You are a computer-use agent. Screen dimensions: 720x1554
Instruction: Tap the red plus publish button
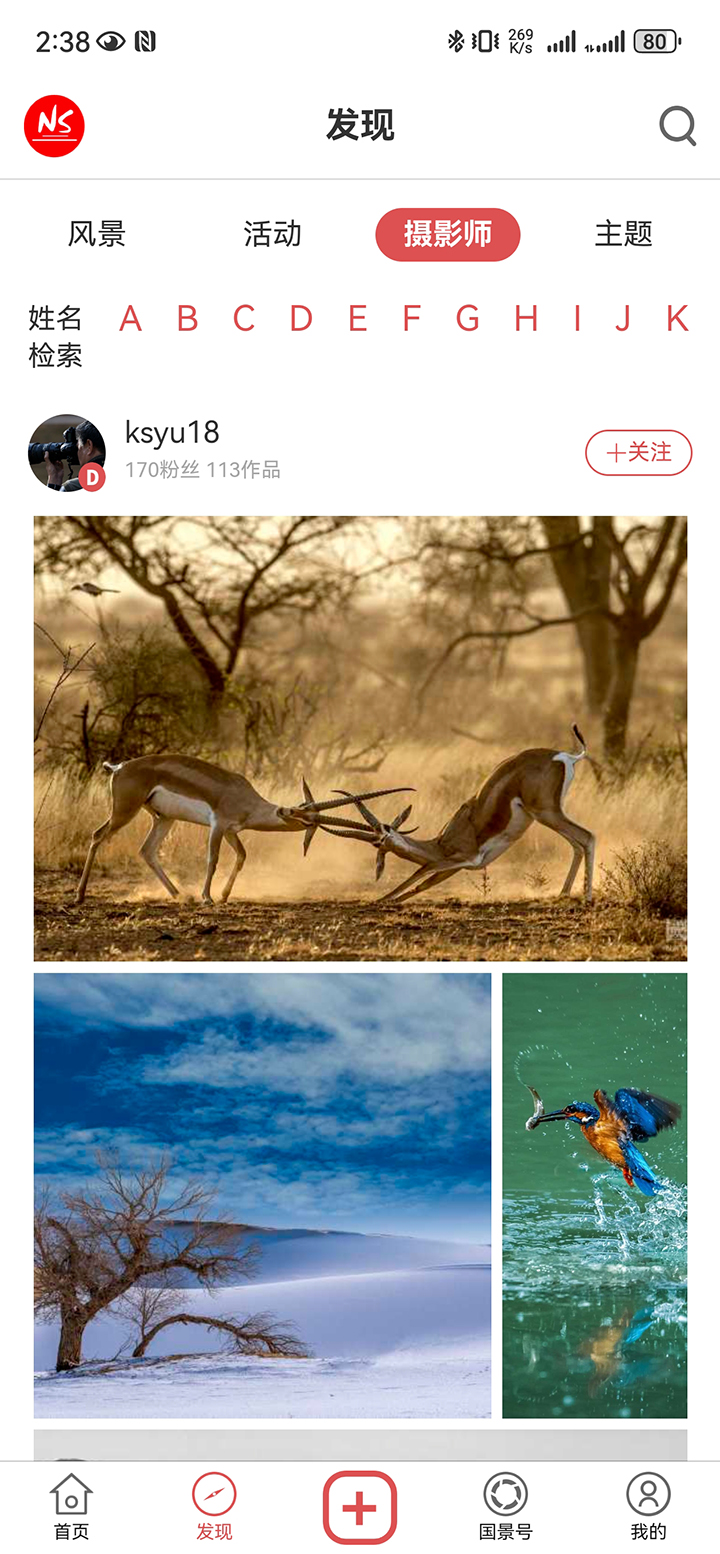tap(360, 1507)
